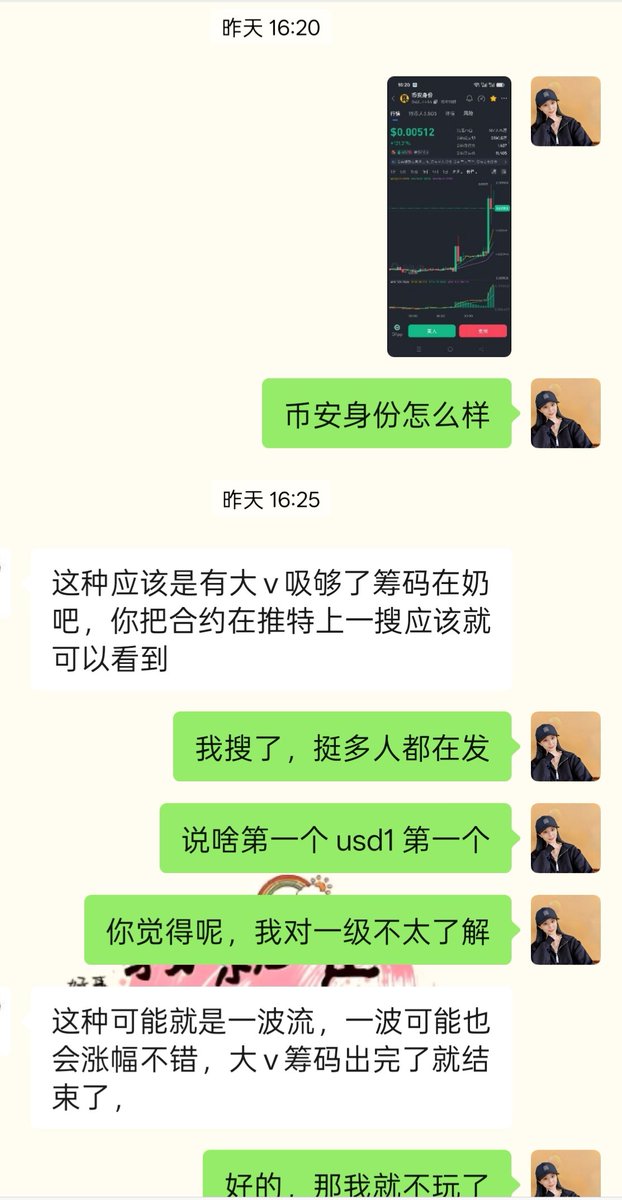Tap the avatar beside the chart image message

click(565, 112)
